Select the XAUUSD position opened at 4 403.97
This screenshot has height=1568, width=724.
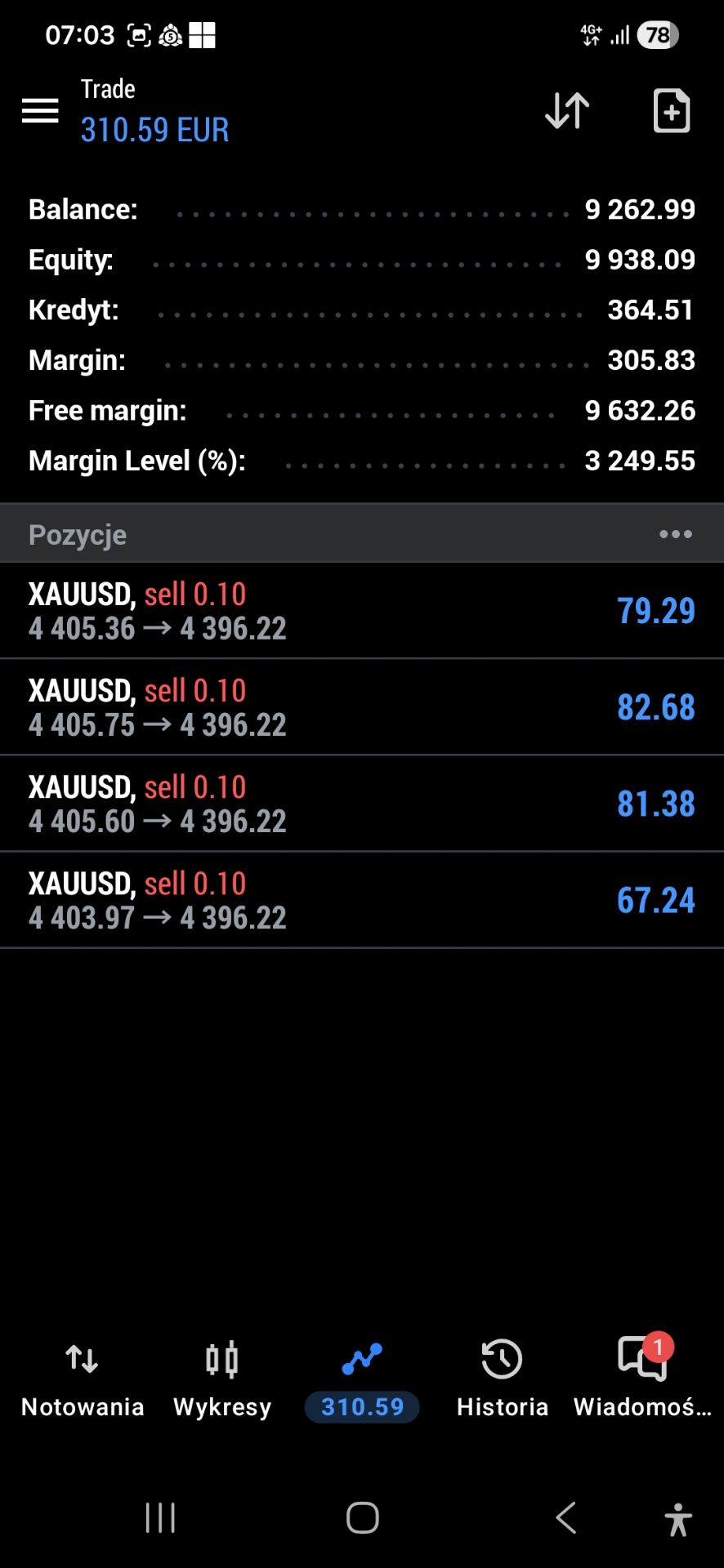362,900
